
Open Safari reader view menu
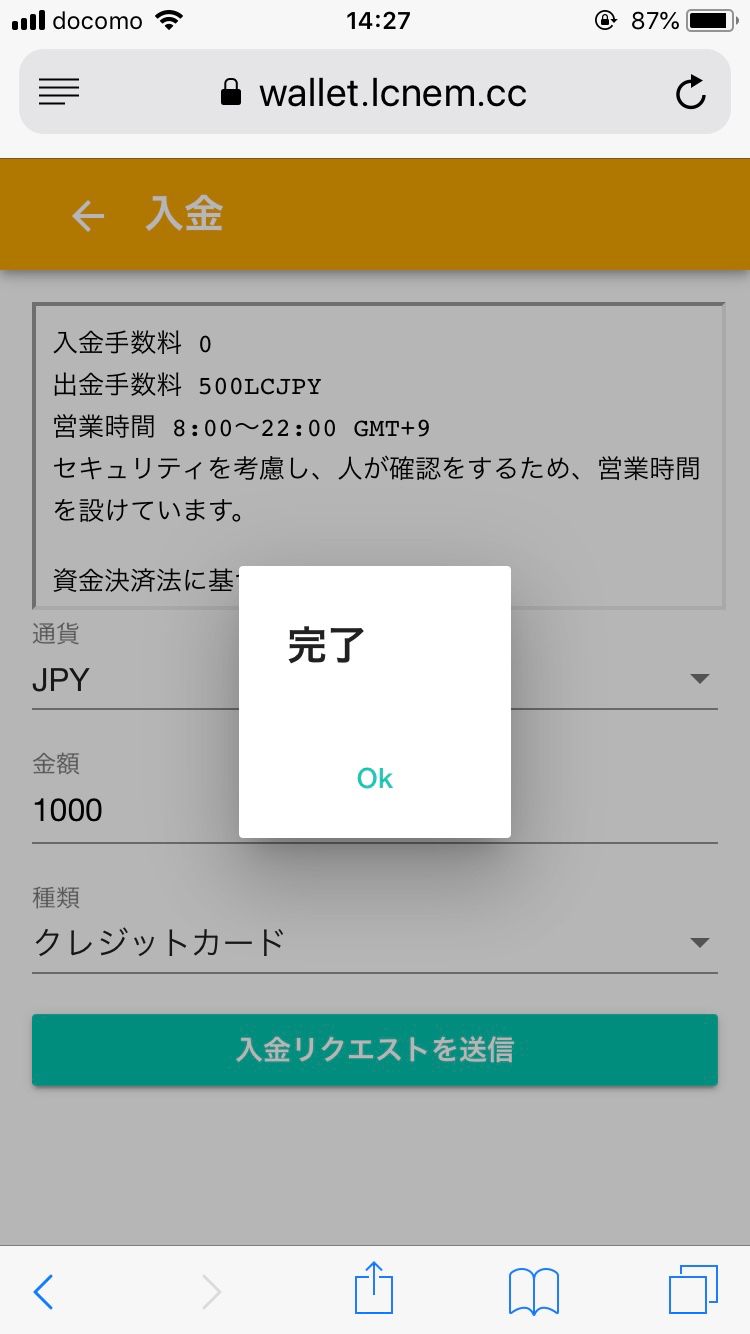(x=59, y=93)
